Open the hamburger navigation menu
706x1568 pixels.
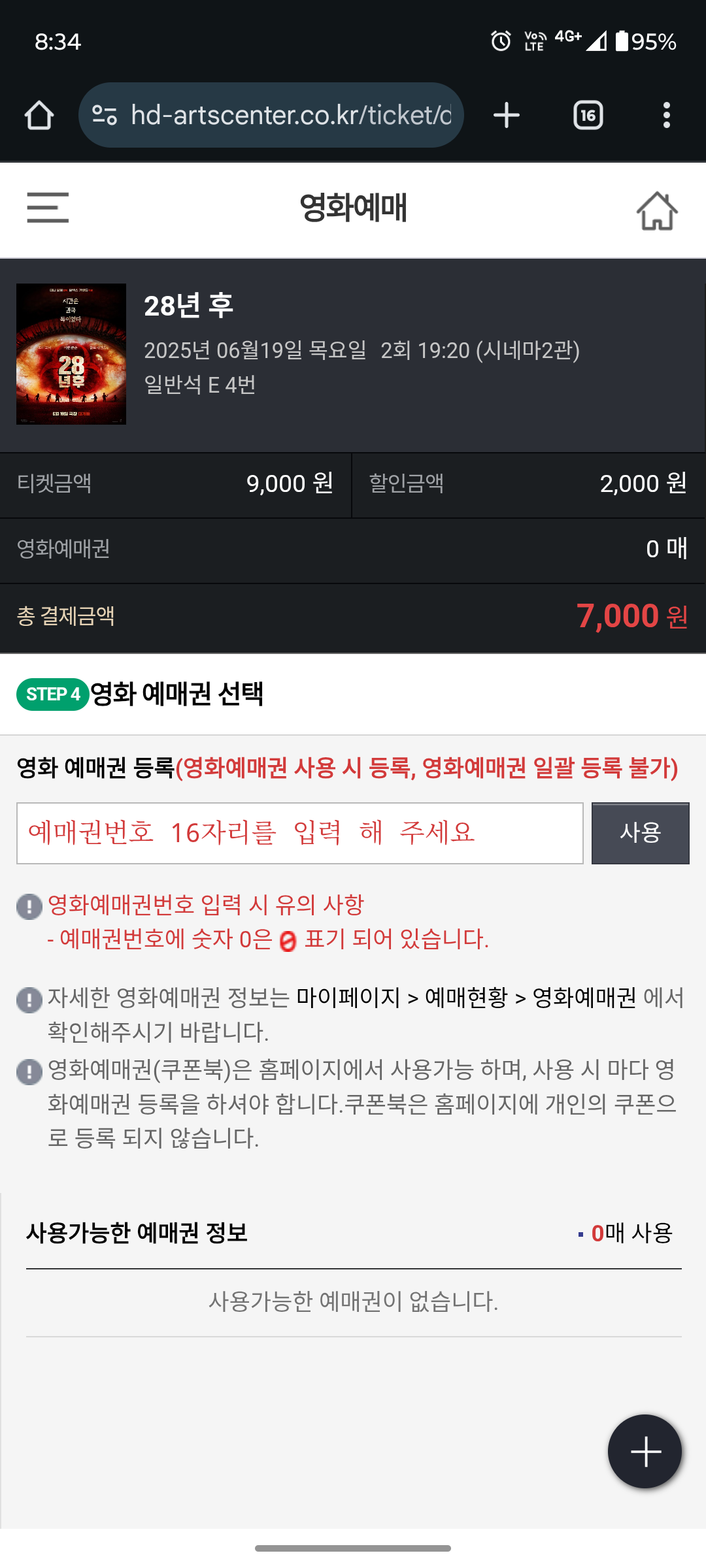tap(46, 209)
